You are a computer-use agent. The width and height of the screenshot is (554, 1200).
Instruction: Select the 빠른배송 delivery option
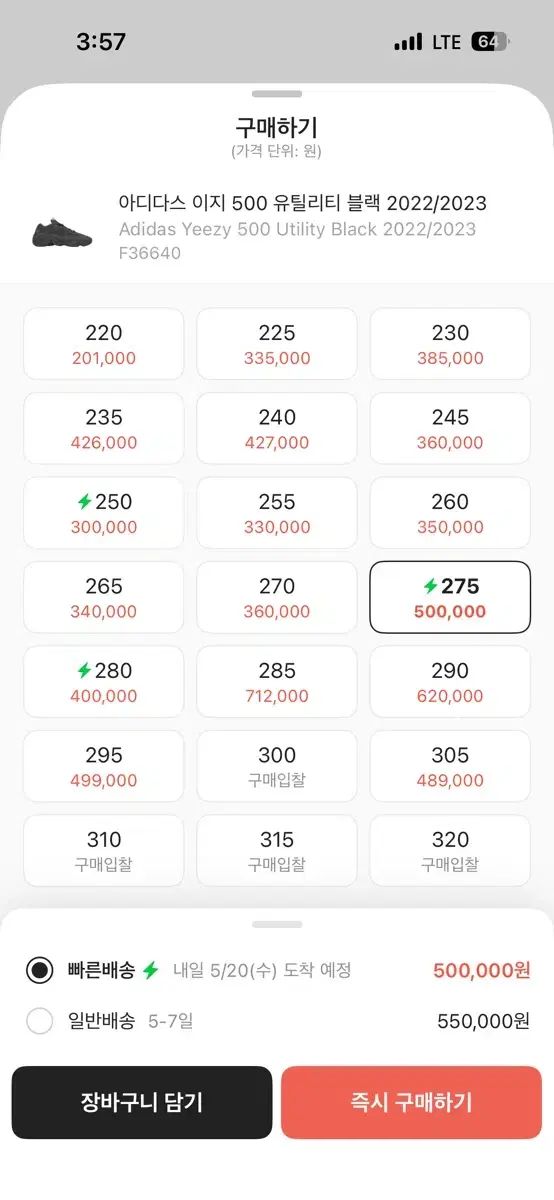(278, 970)
